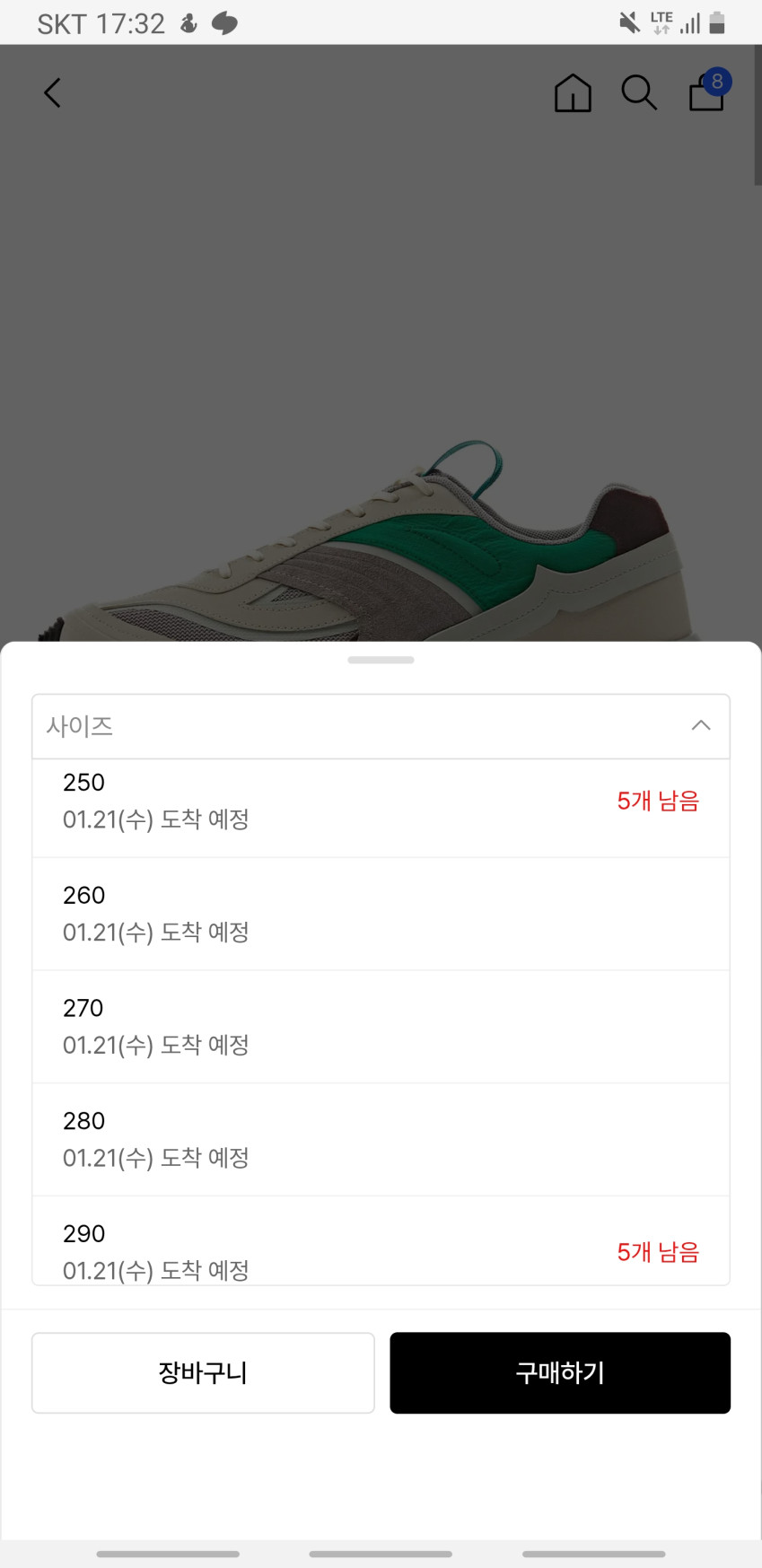Open the home icon in top bar
Image resolution: width=762 pixels, height=1568 pixels.
point(573,92)
